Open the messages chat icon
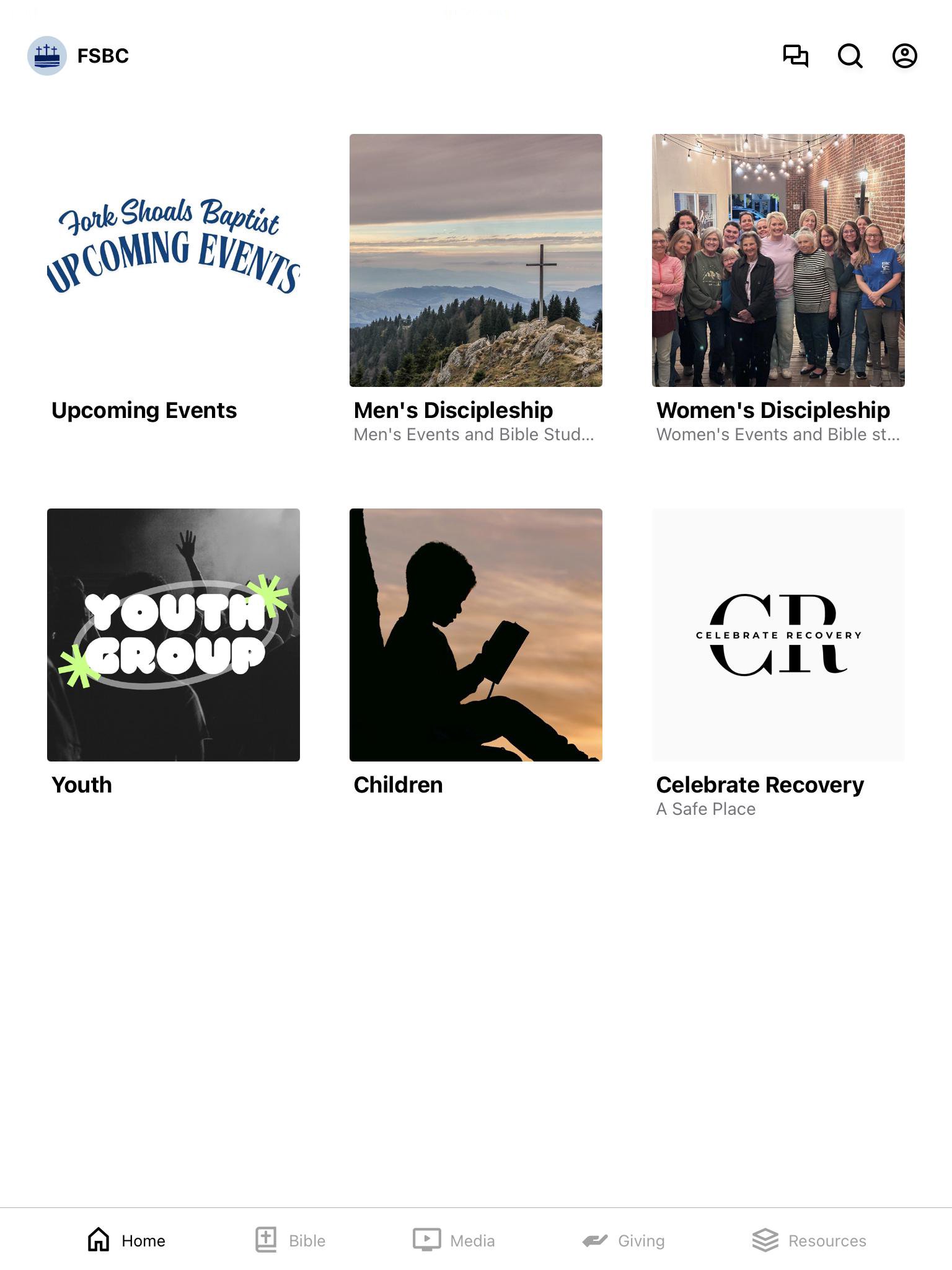Image resolution: width=952 pixels, height=1270 pixels. tap(795, 56)
